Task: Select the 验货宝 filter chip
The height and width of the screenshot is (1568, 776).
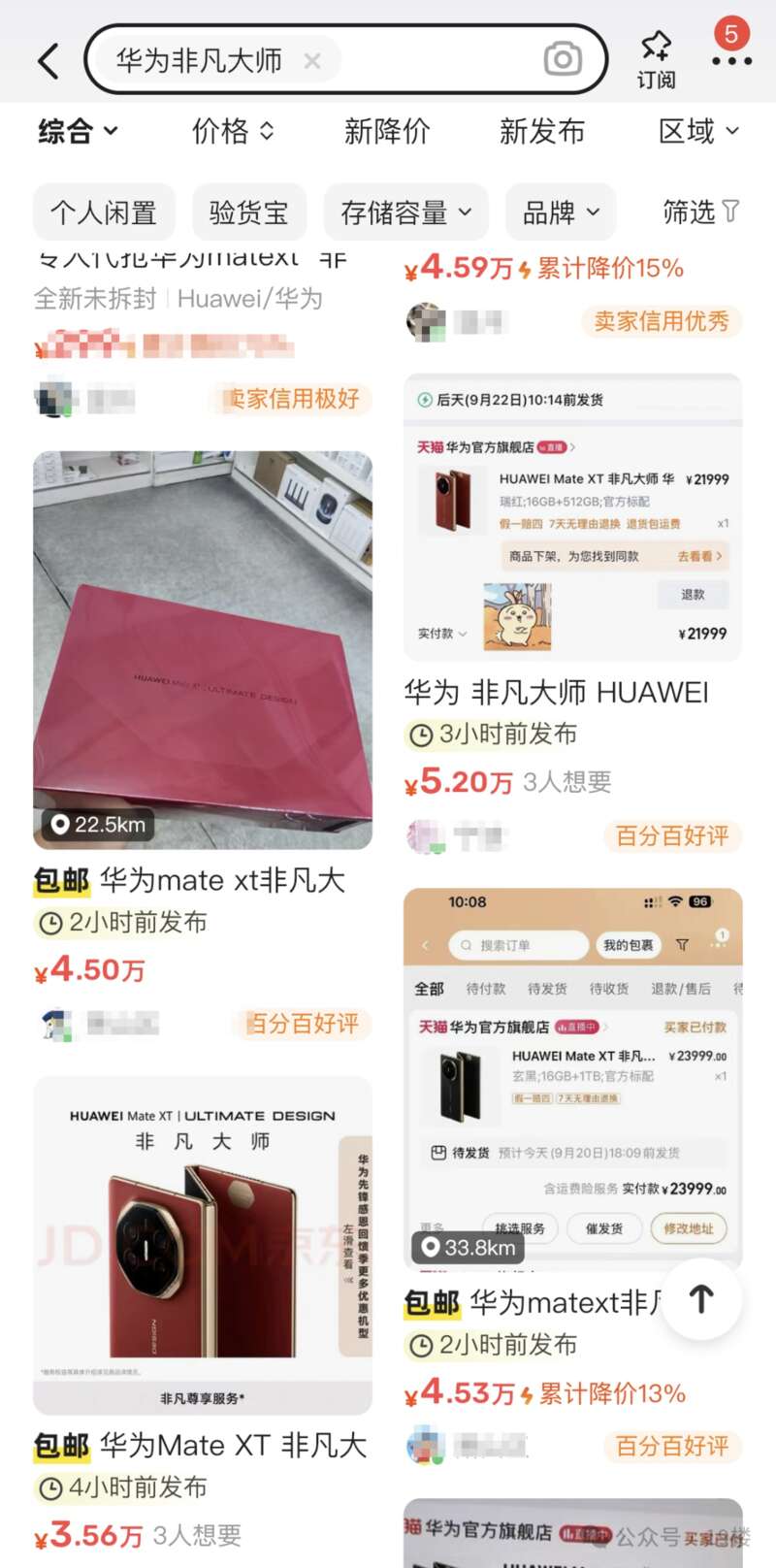Action: (x=249, y=212)
